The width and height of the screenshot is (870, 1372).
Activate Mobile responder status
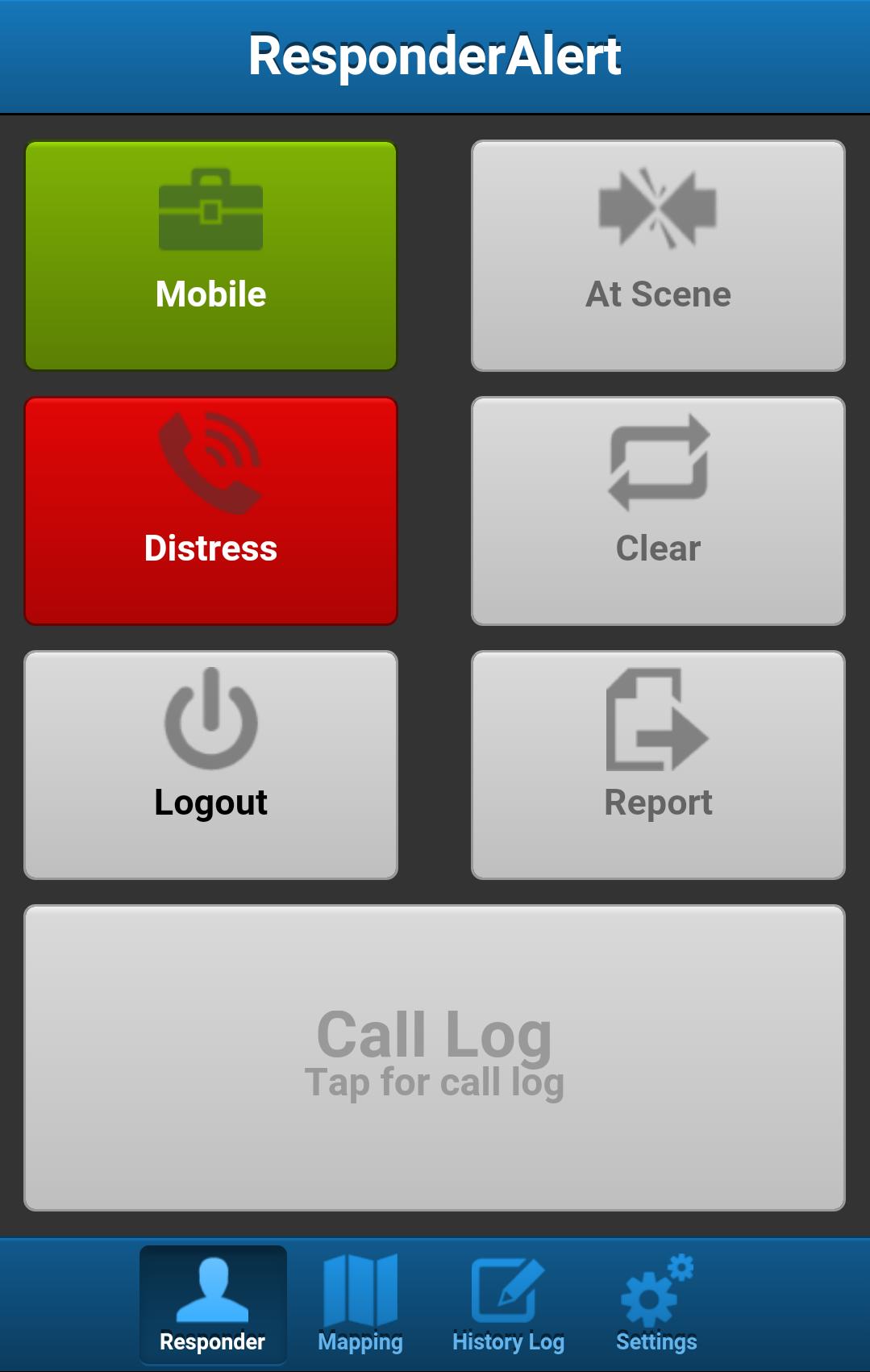coord(210,255)
